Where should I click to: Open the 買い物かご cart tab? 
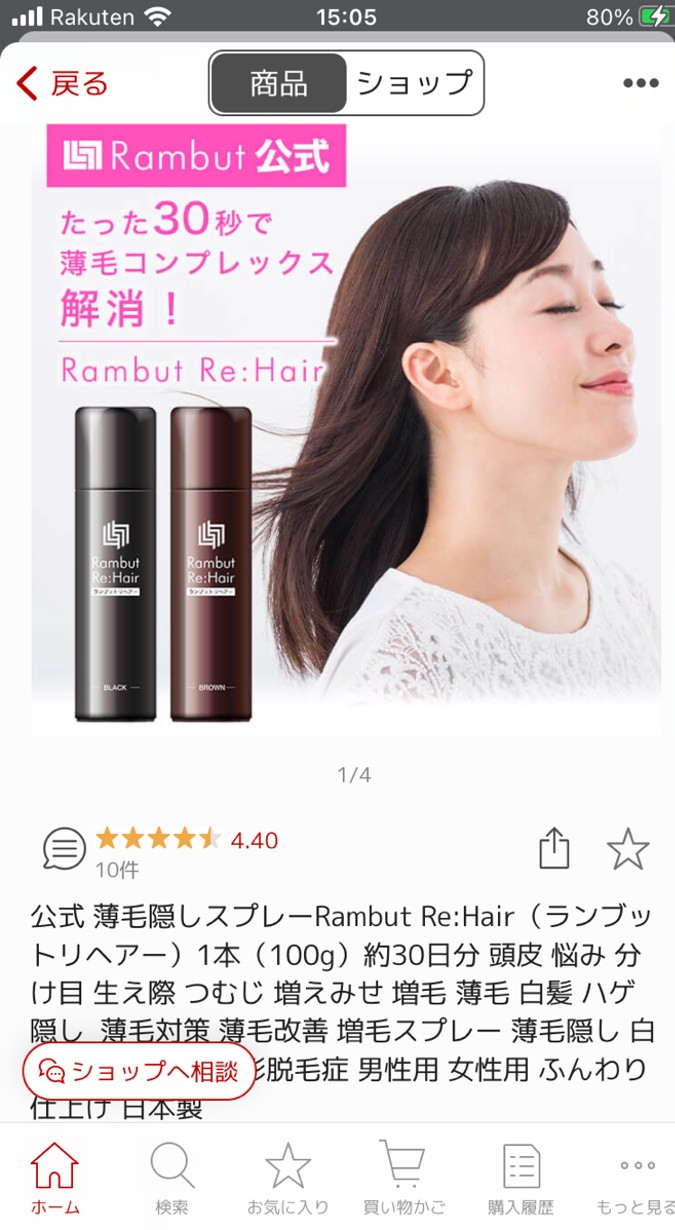403,1178
